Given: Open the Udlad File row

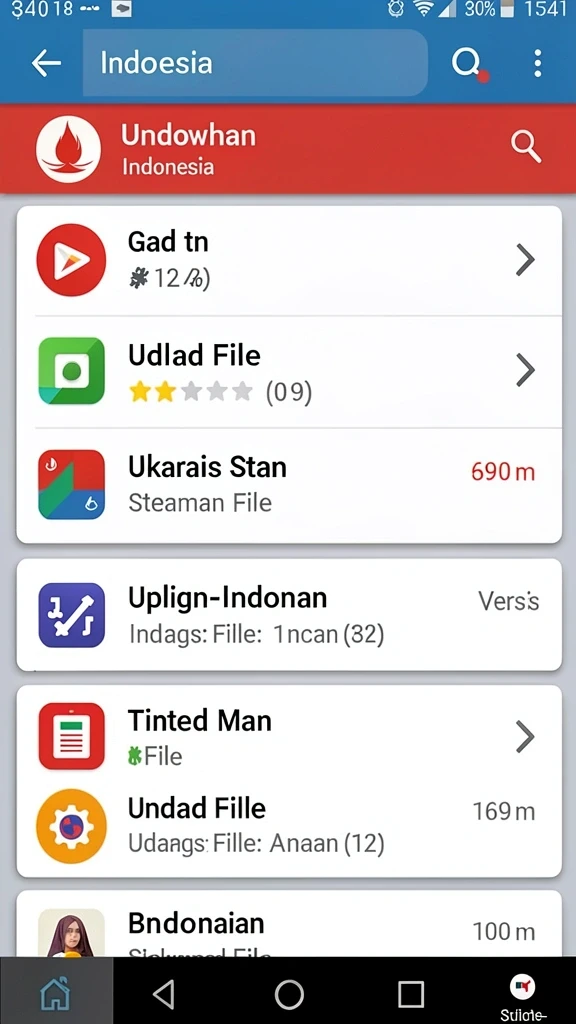Looking at the screenshot, I should [289, 372].
